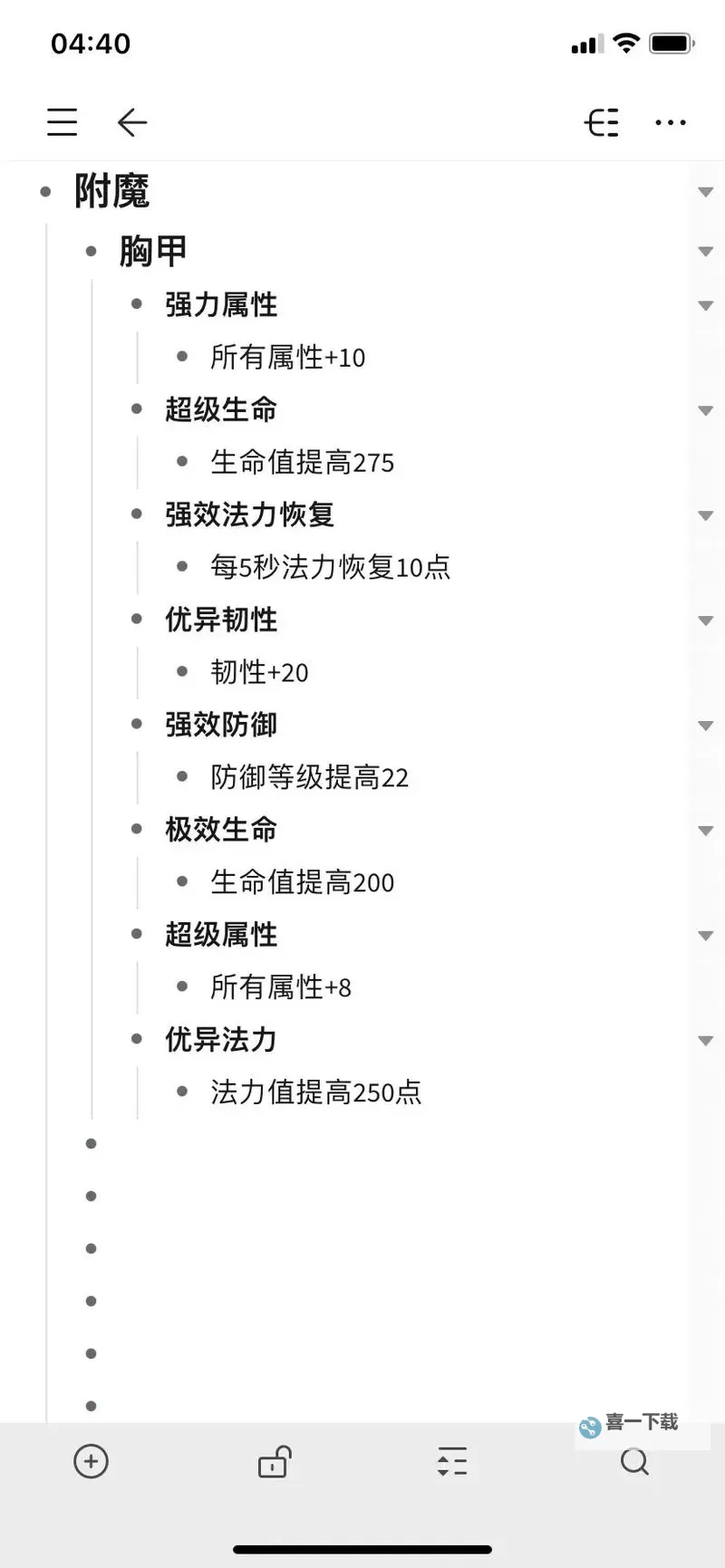Tap the plus button to add content
This screenshot has width=725, height=1568.
point(91,1461)
